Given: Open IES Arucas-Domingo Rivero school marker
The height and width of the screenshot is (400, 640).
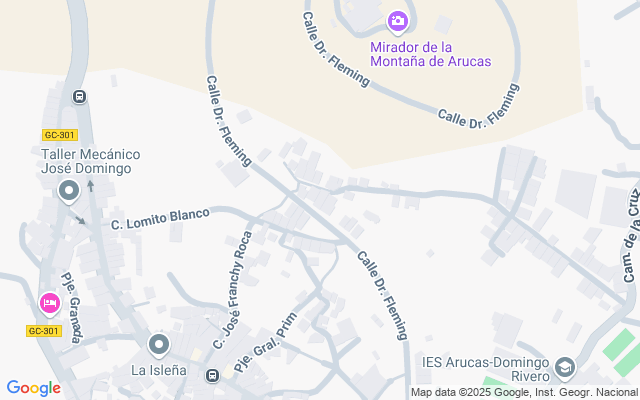Looking at the screenshot, I should click(x=564, y=369).
